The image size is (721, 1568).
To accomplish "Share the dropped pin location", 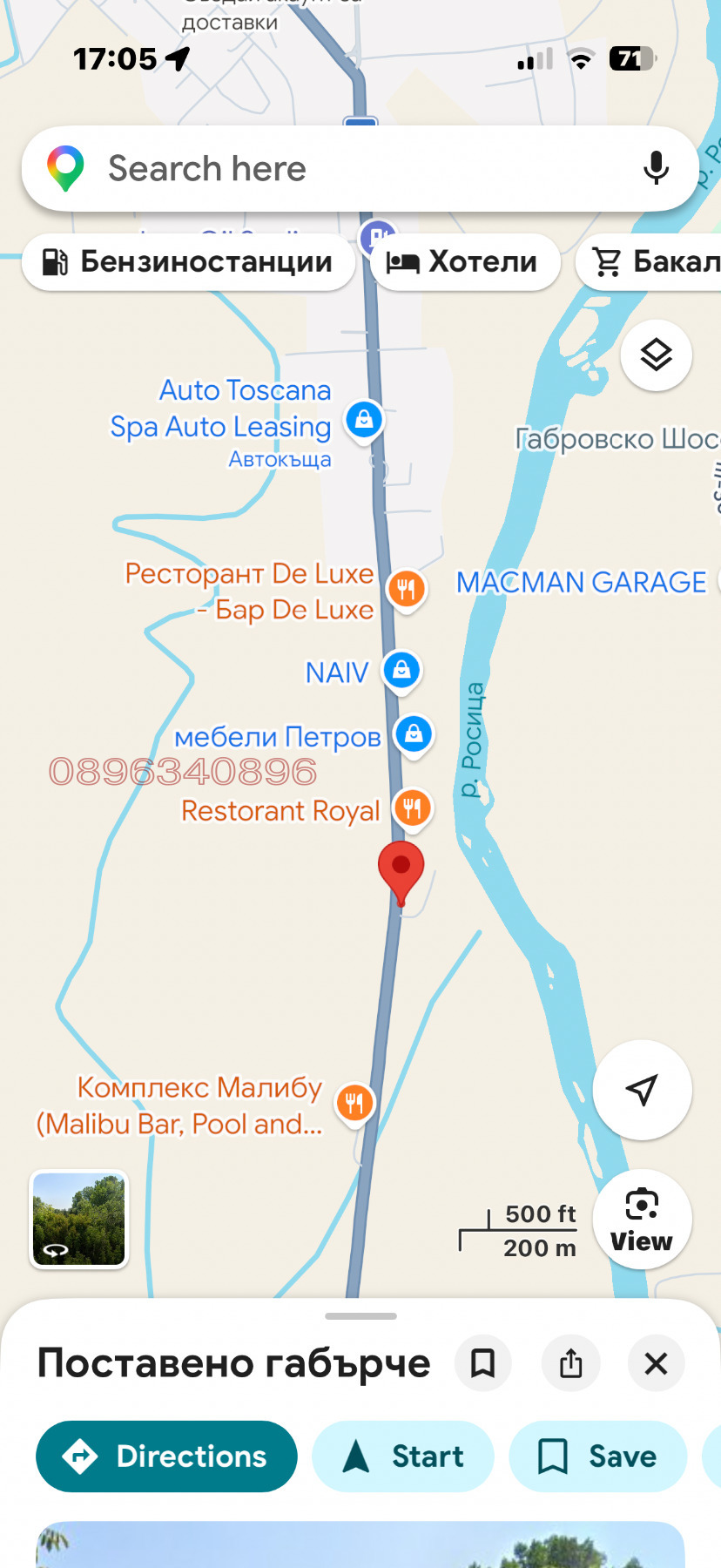I will pyautogui.click(x=570, y=1363).
